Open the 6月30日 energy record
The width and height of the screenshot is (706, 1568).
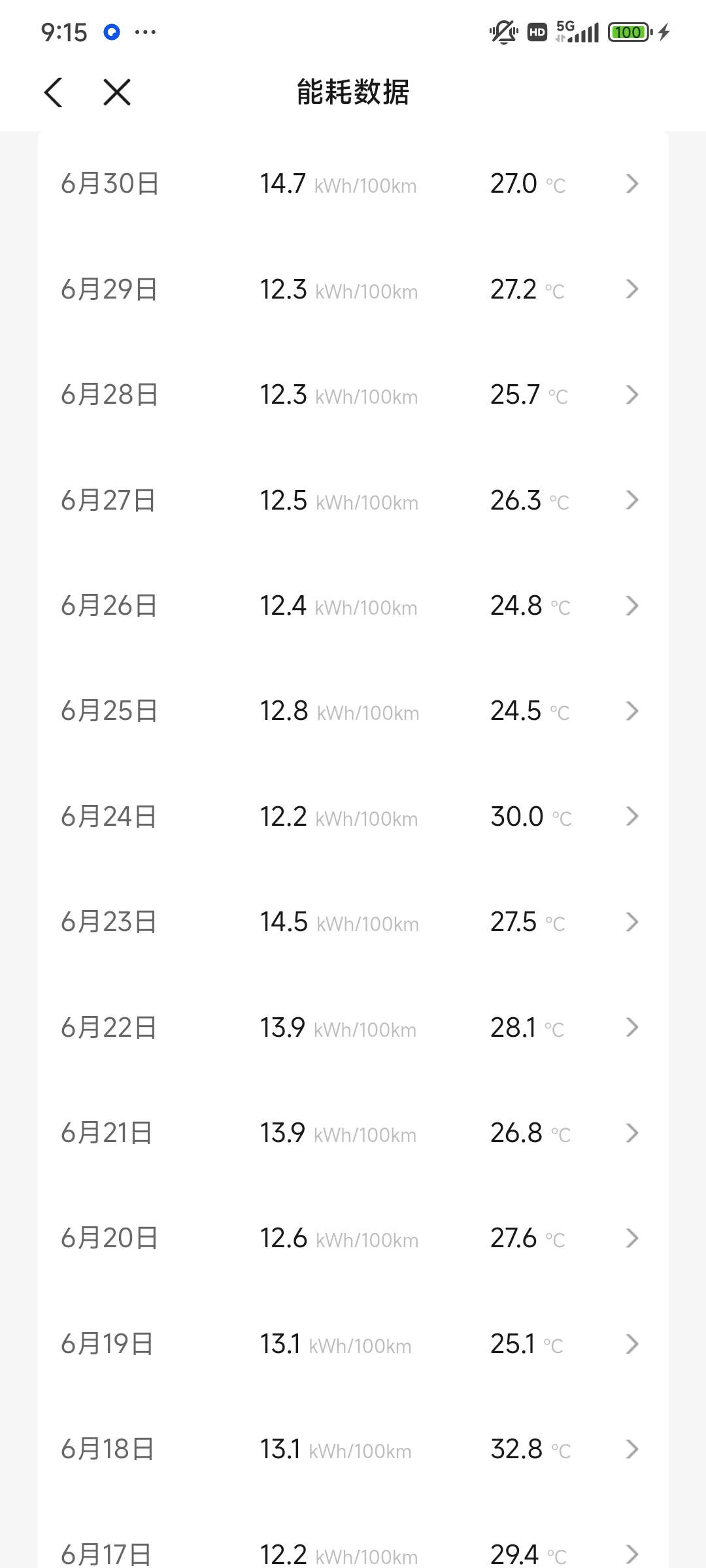pos(353,184)
